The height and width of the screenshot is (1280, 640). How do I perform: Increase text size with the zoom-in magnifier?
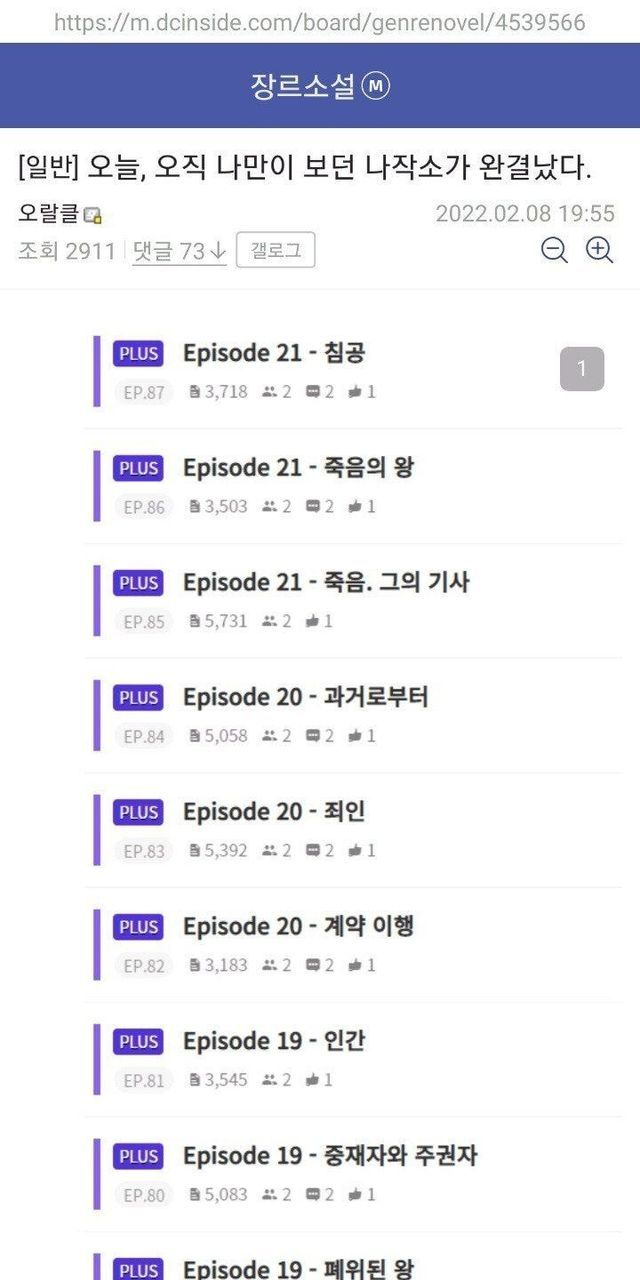tap(599, 250)
